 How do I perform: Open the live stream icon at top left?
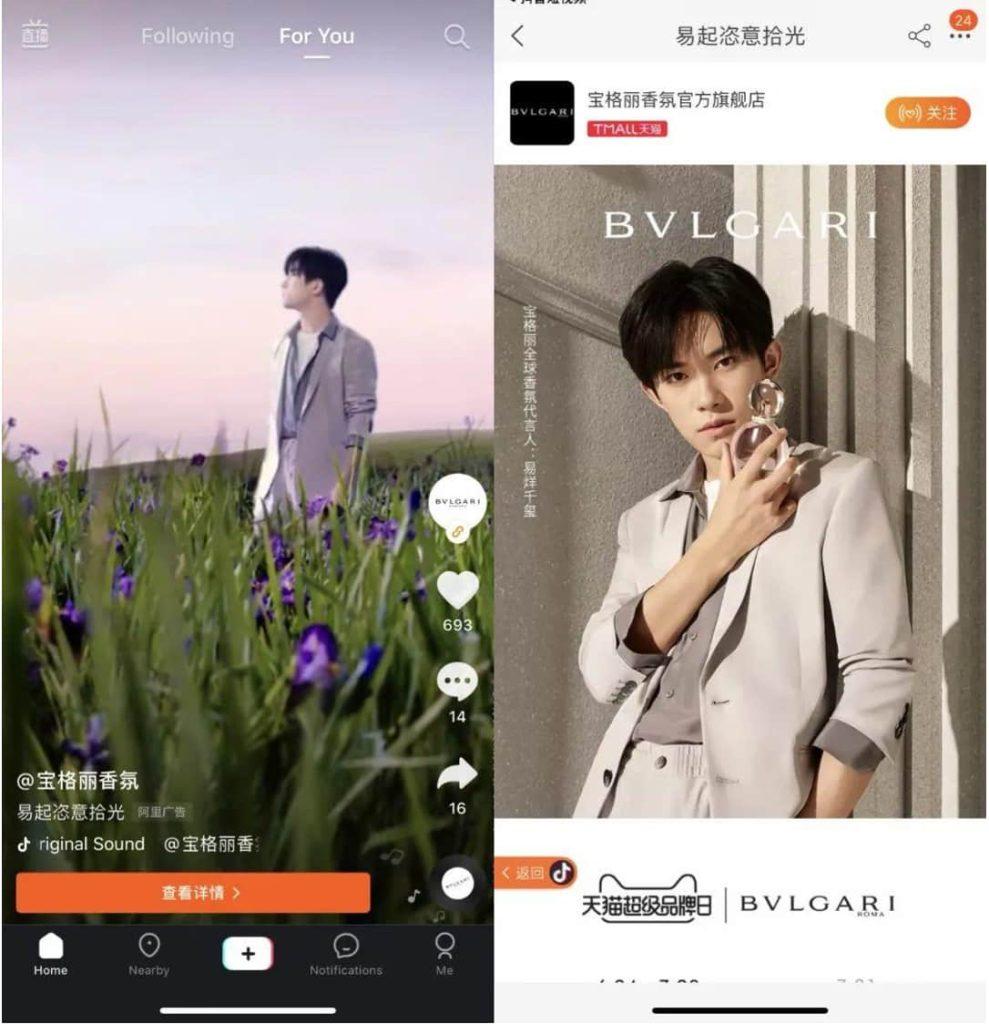pos(35,33)
